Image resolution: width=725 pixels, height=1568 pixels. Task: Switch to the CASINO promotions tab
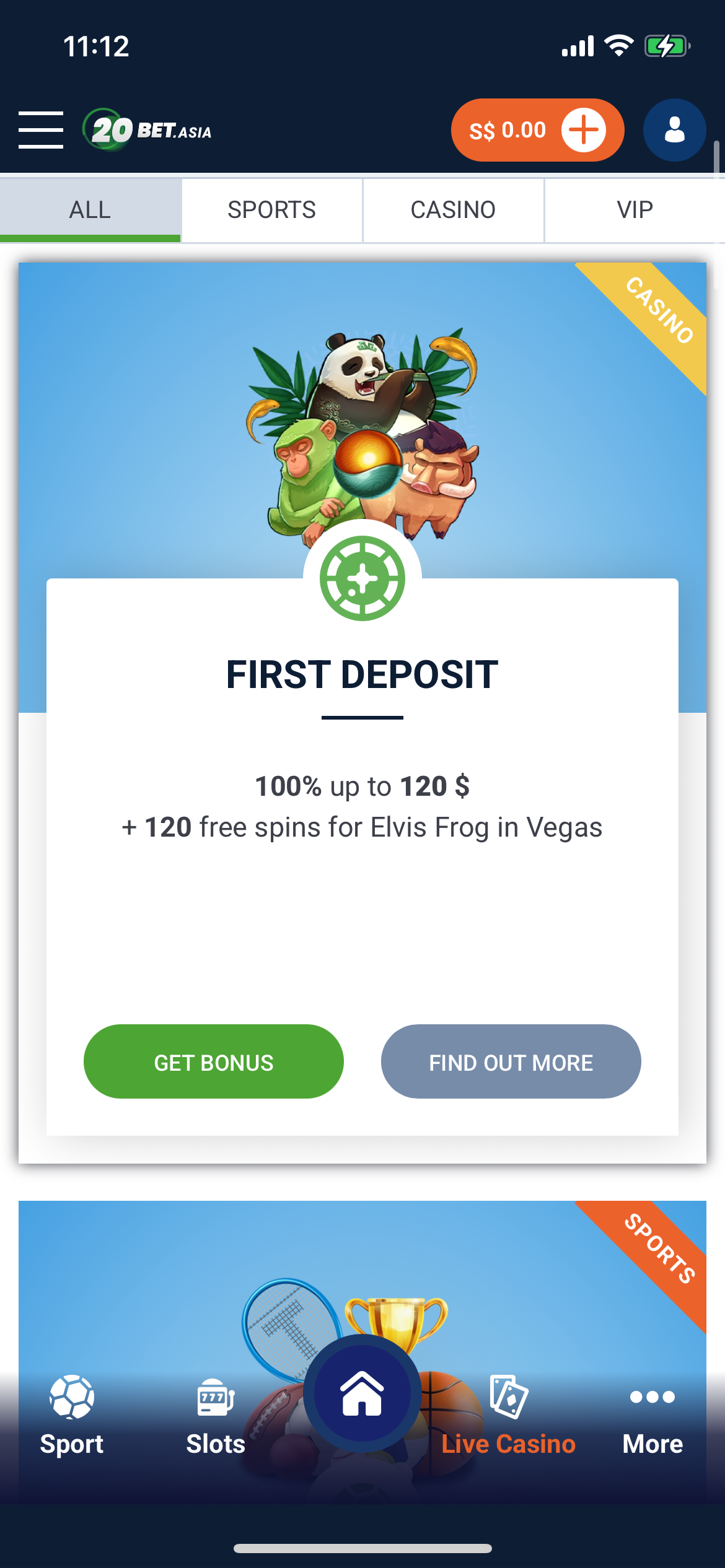pyautogui.click(x=453, y=210)
